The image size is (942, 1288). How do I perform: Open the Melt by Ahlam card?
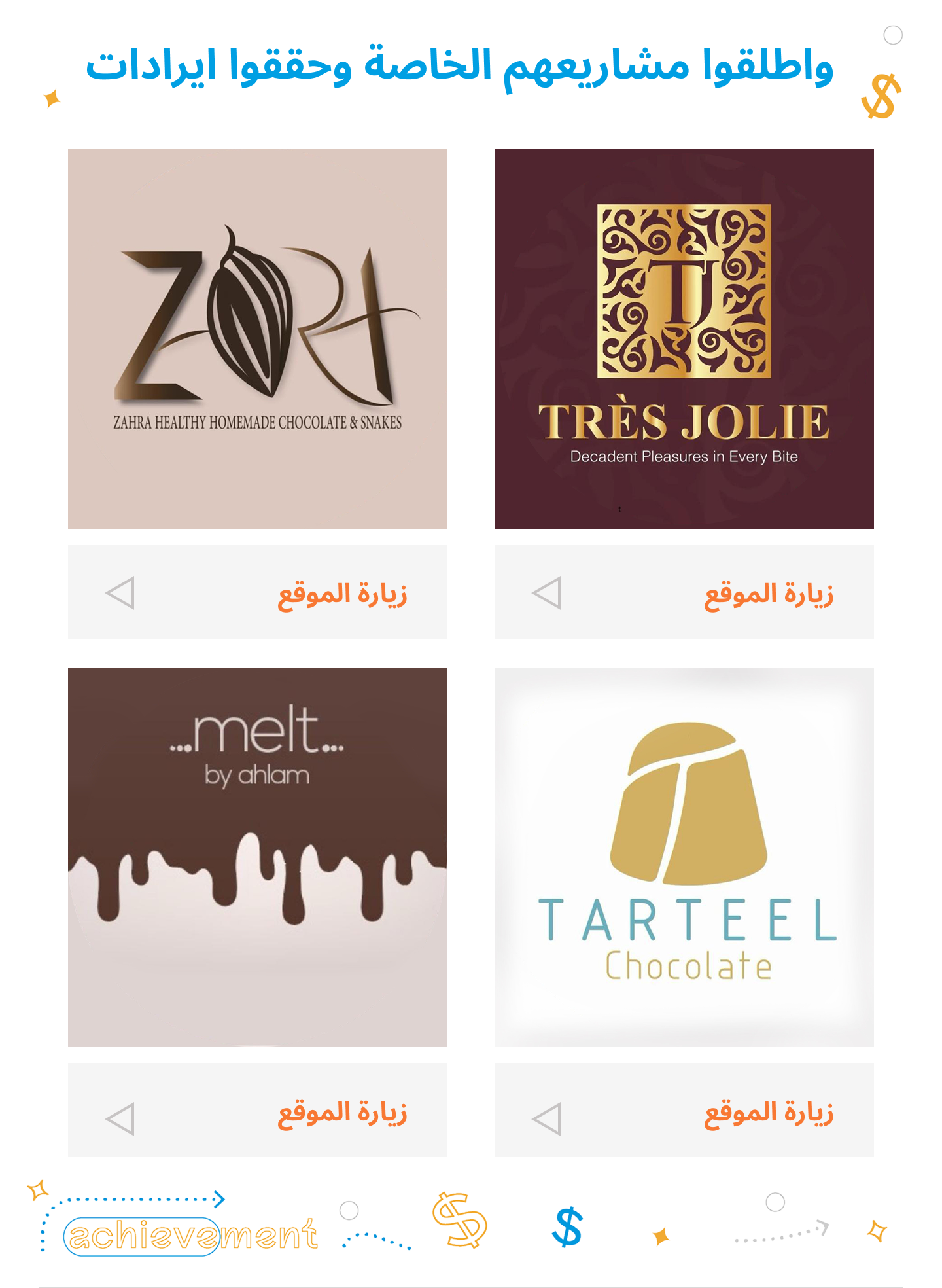[257, 857]
